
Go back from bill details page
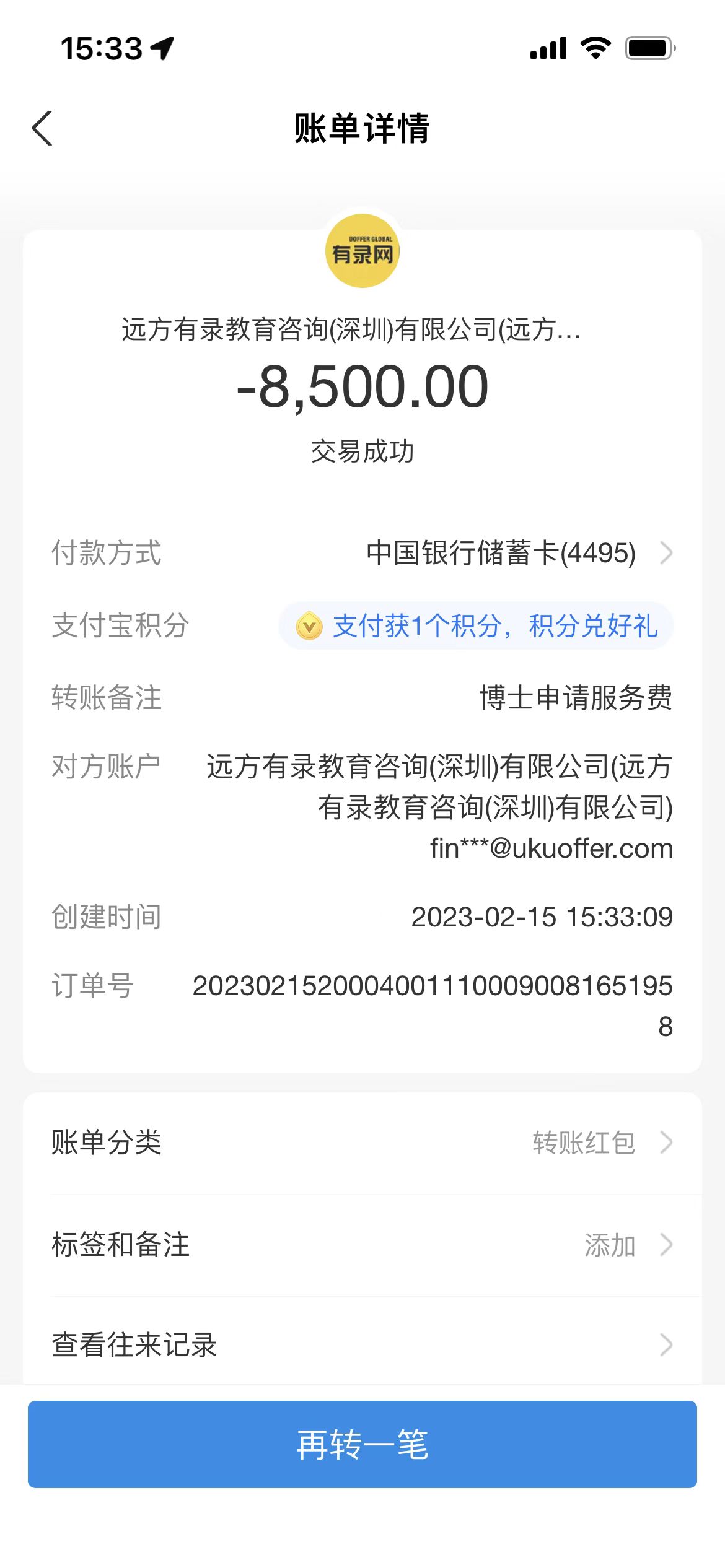click(x=42, y=129)
